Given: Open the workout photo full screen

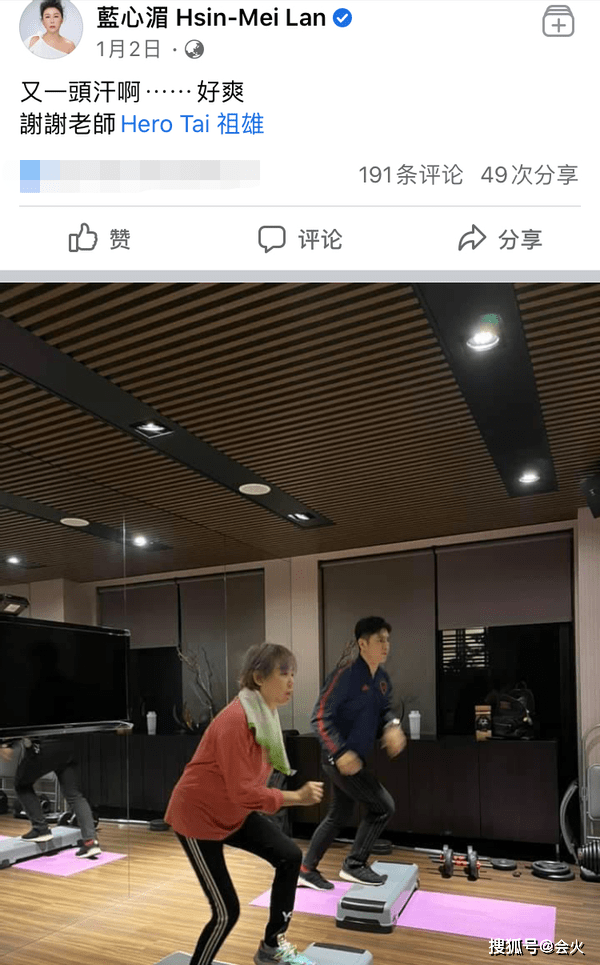Looking at the screenshot, I should 300,620.
